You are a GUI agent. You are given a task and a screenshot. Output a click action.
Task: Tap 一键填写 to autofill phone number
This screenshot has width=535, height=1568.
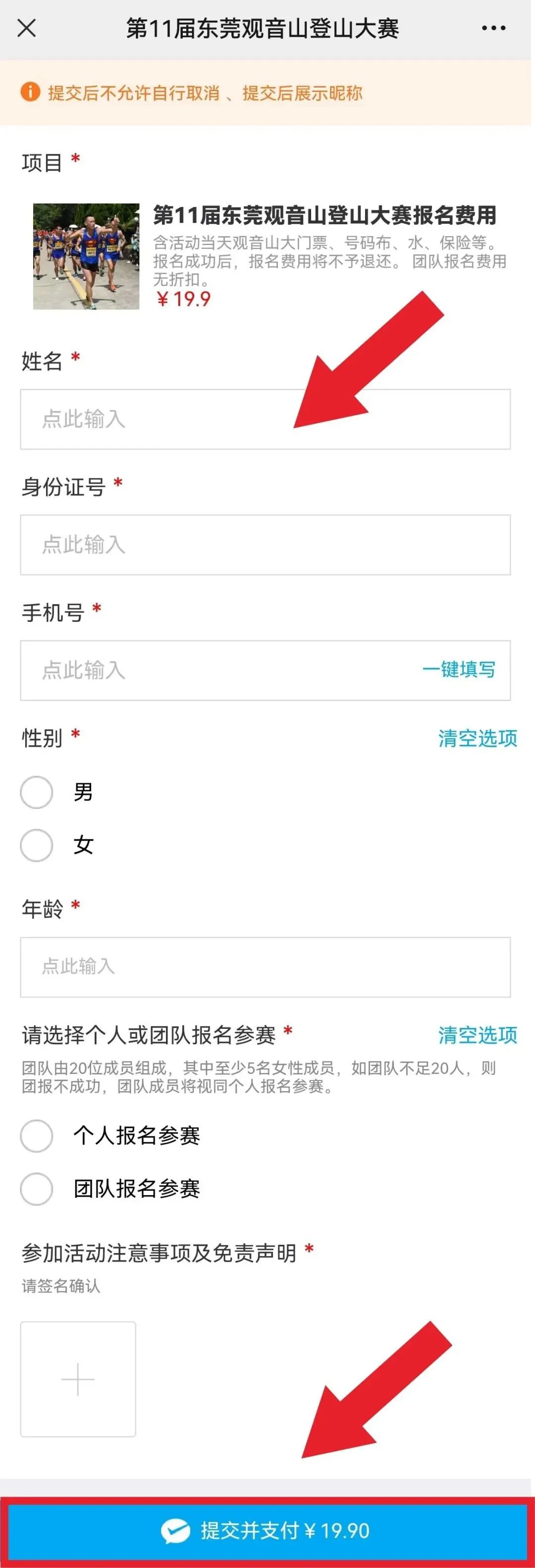tap(458, 669)
